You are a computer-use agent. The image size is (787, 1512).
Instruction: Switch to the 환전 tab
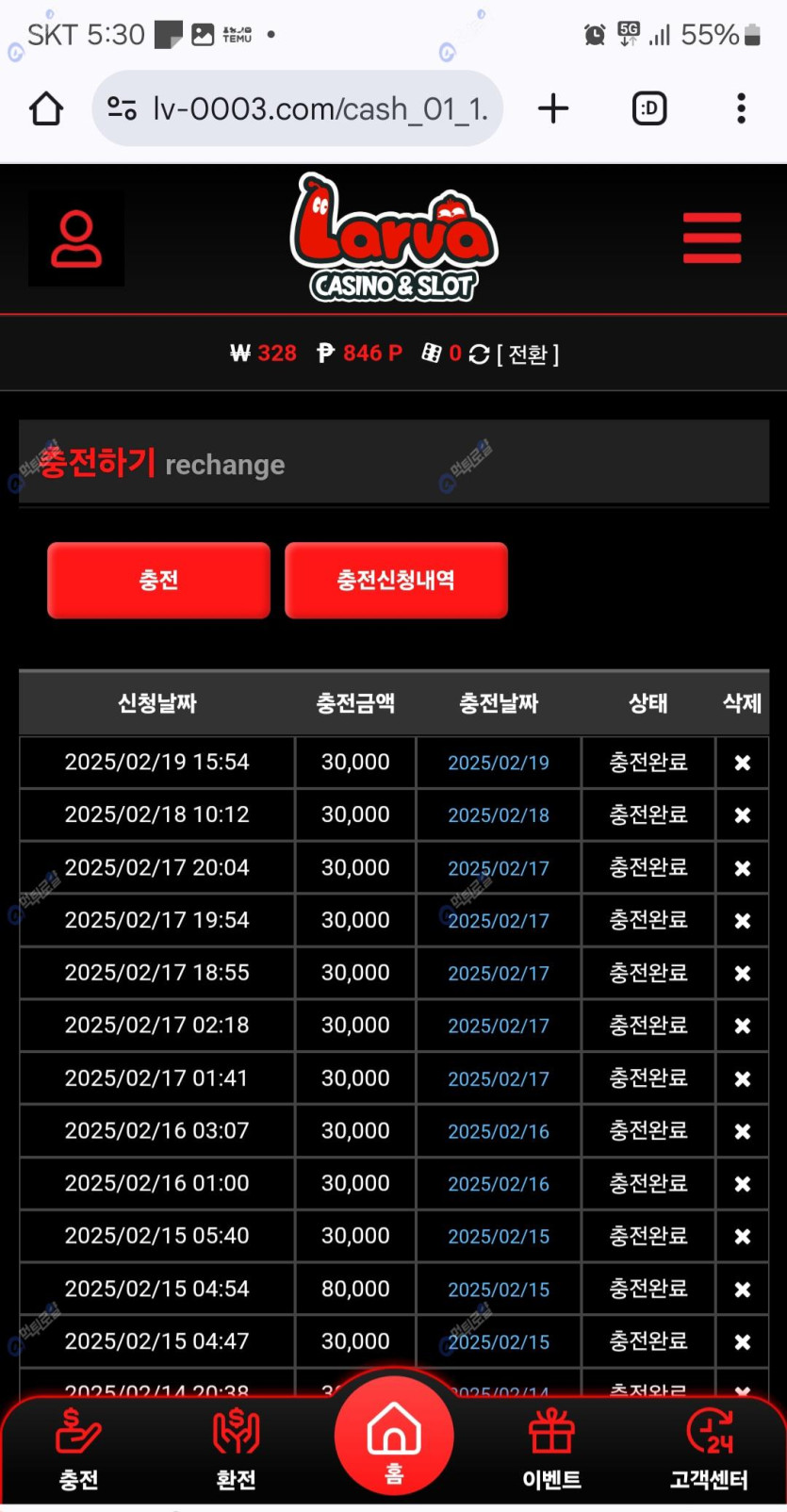pyautogui.click(x=236, y=1450)
